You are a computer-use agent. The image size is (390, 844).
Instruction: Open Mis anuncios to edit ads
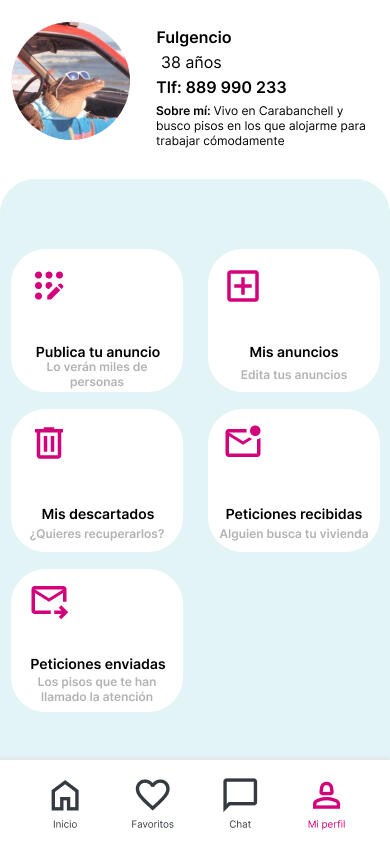294,320
